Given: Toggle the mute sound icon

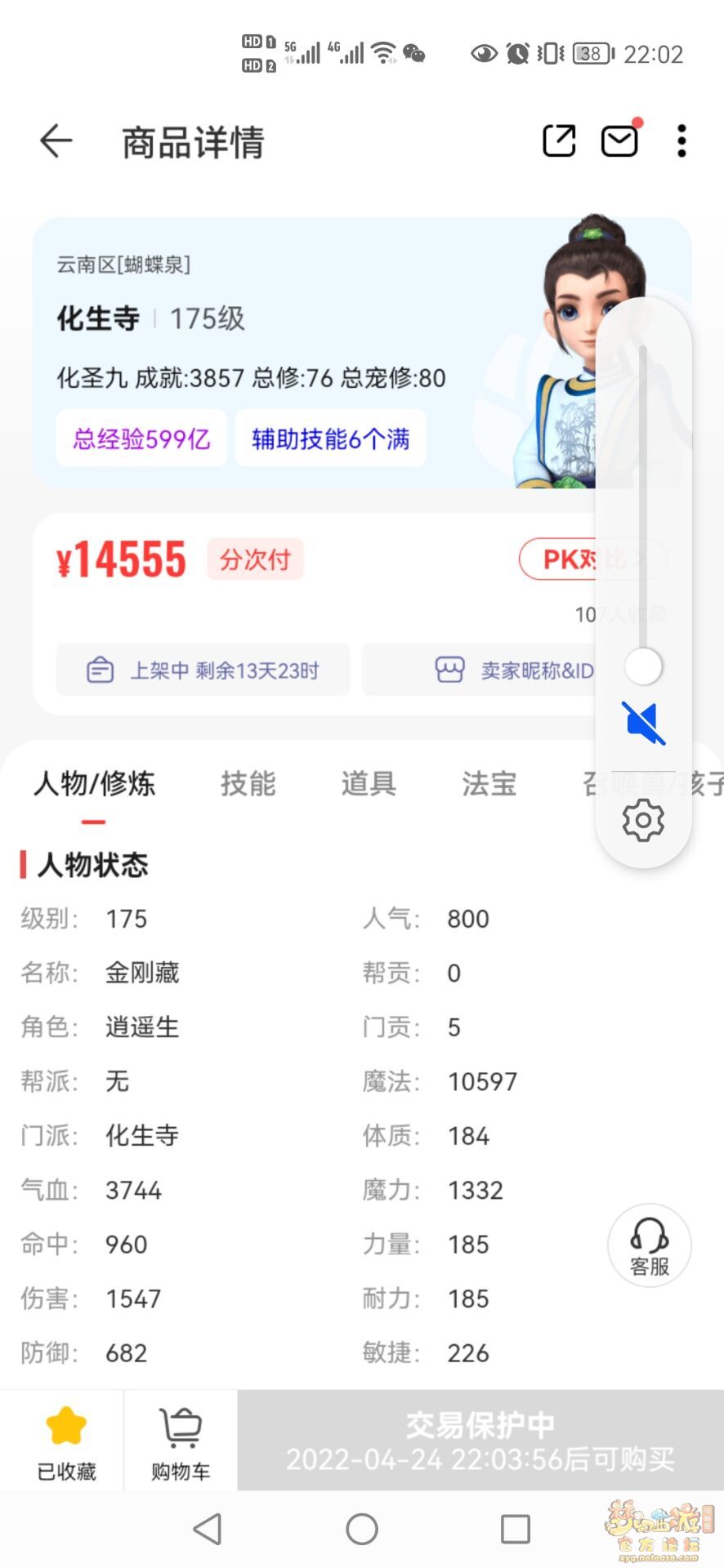Looking at the screenshot, I should point(643,723).
